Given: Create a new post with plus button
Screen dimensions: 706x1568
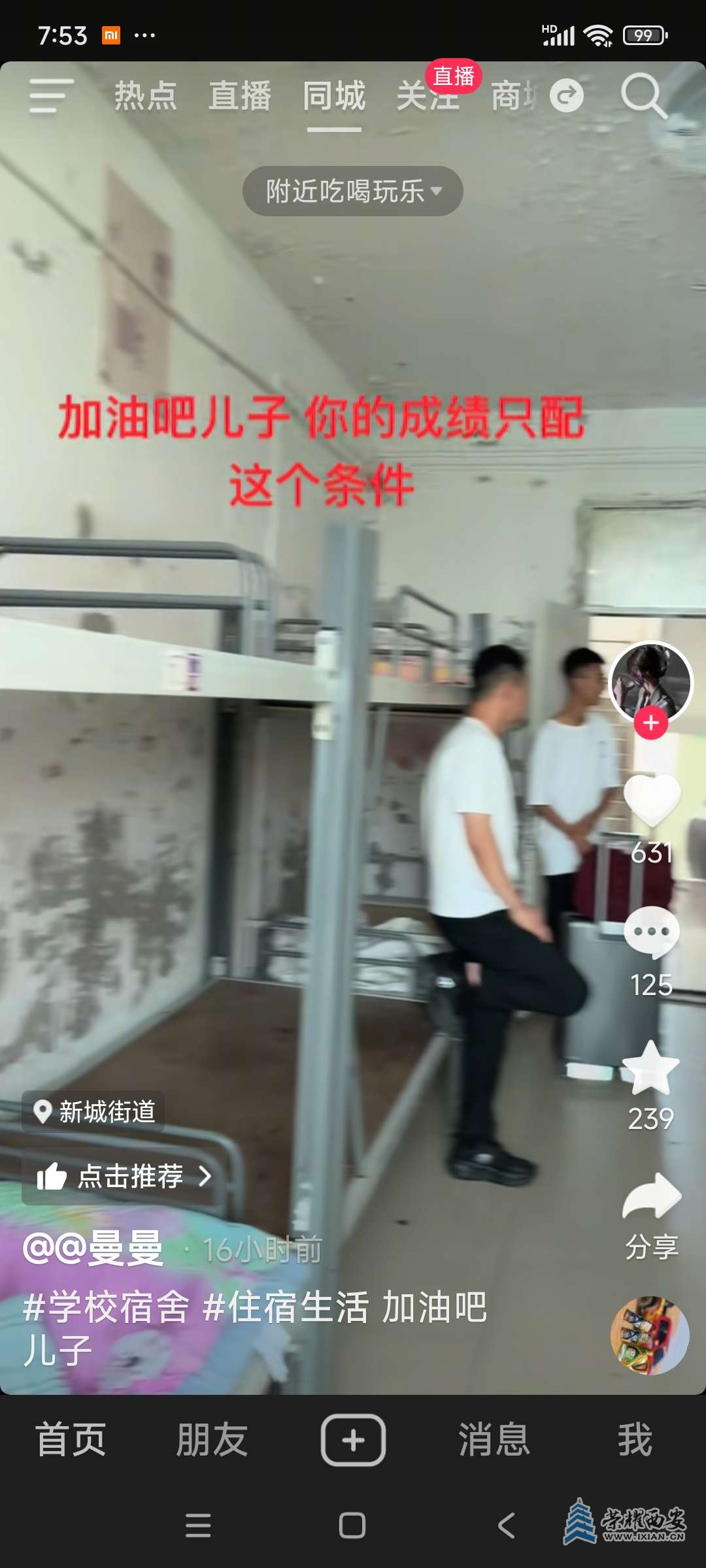Looking at the screenshot, I should [x=353, y=1440].
